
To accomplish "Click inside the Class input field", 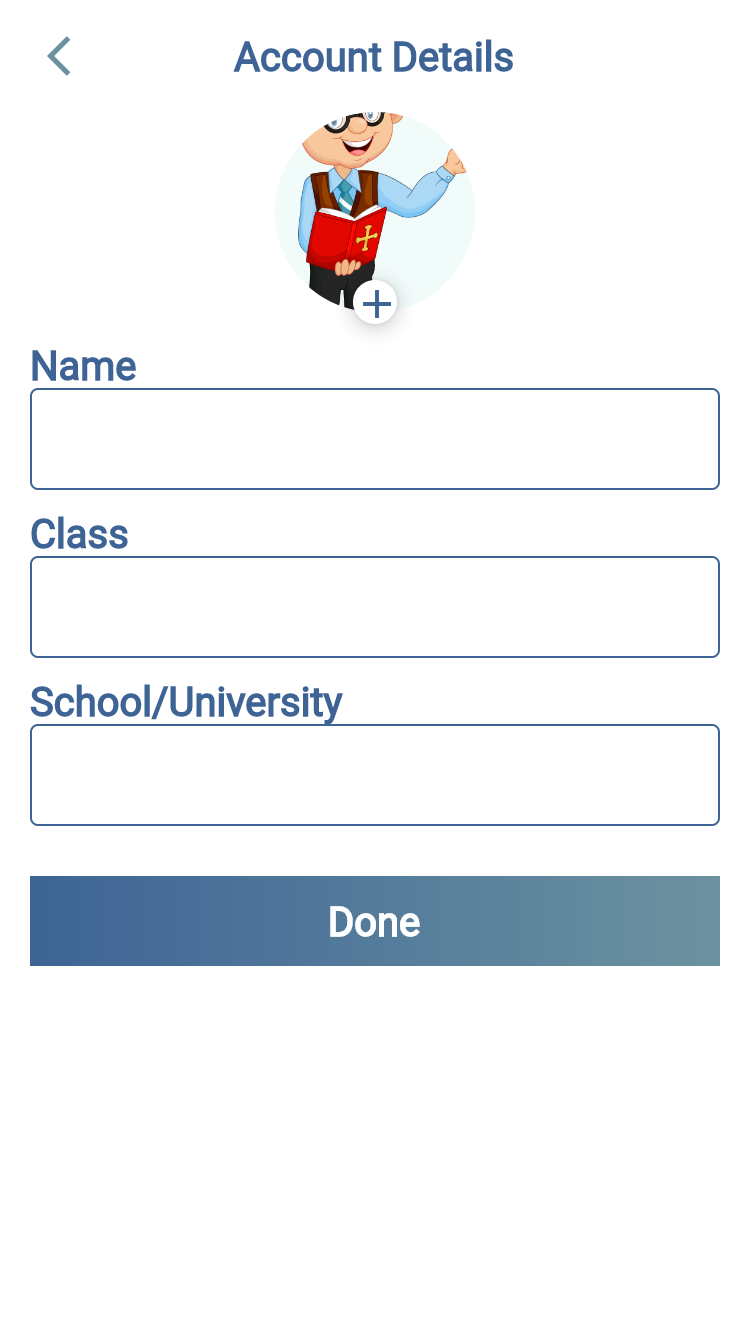I will coord(375,606).
